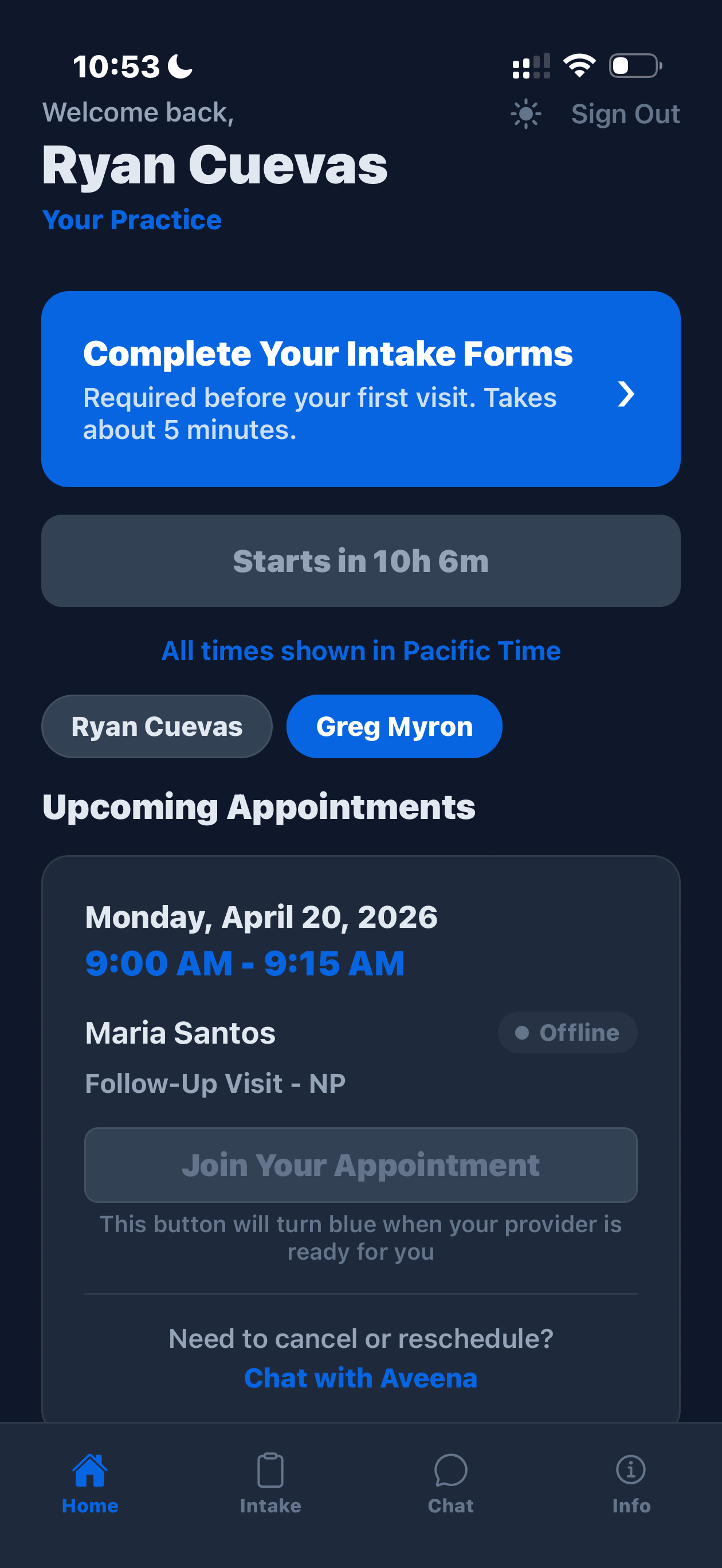Image resolution: width=722 pixels, height=1568 pixels.
Task: Open the Chat with Aveena link
Action: pyautogui.click(x=361, y=1378)
